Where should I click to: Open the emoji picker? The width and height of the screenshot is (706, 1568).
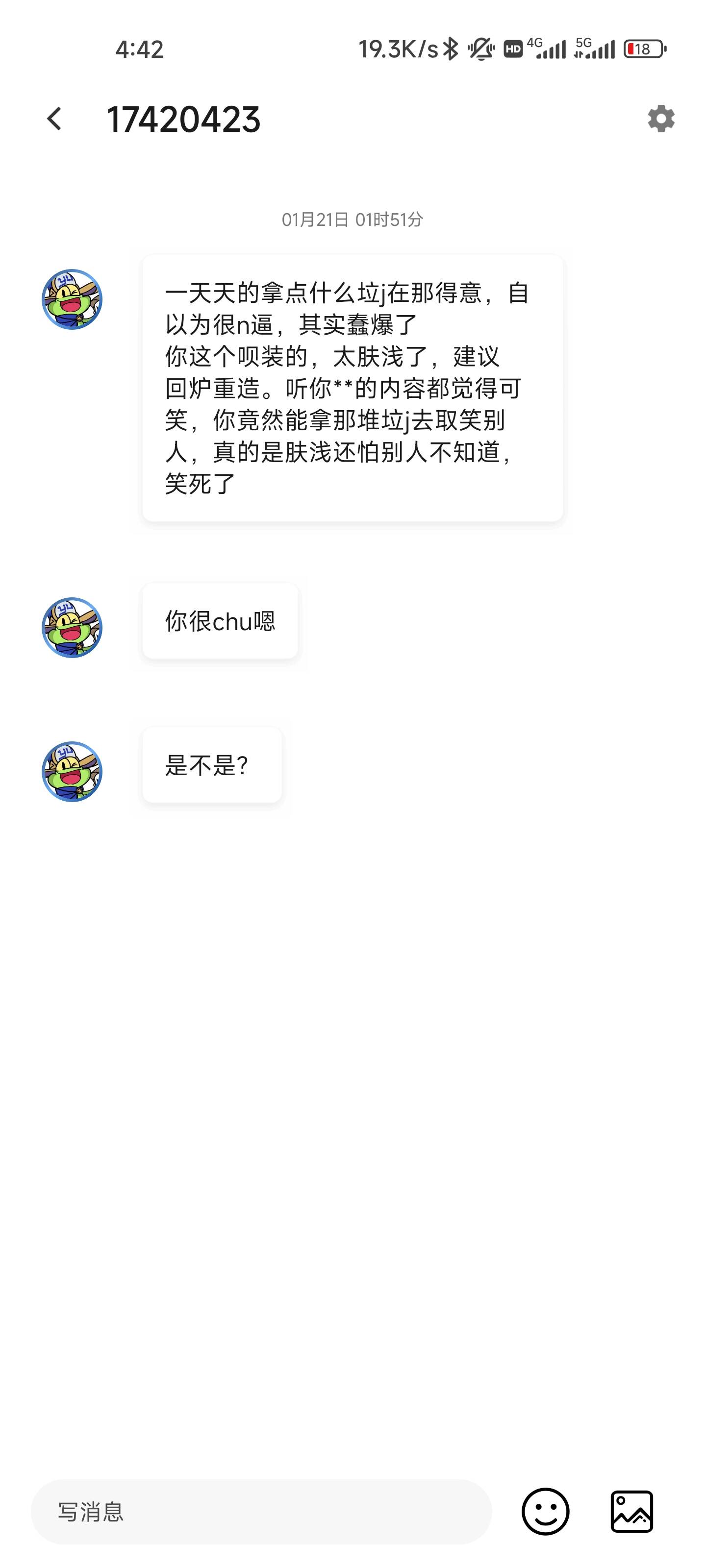[x=545, y=1511]
